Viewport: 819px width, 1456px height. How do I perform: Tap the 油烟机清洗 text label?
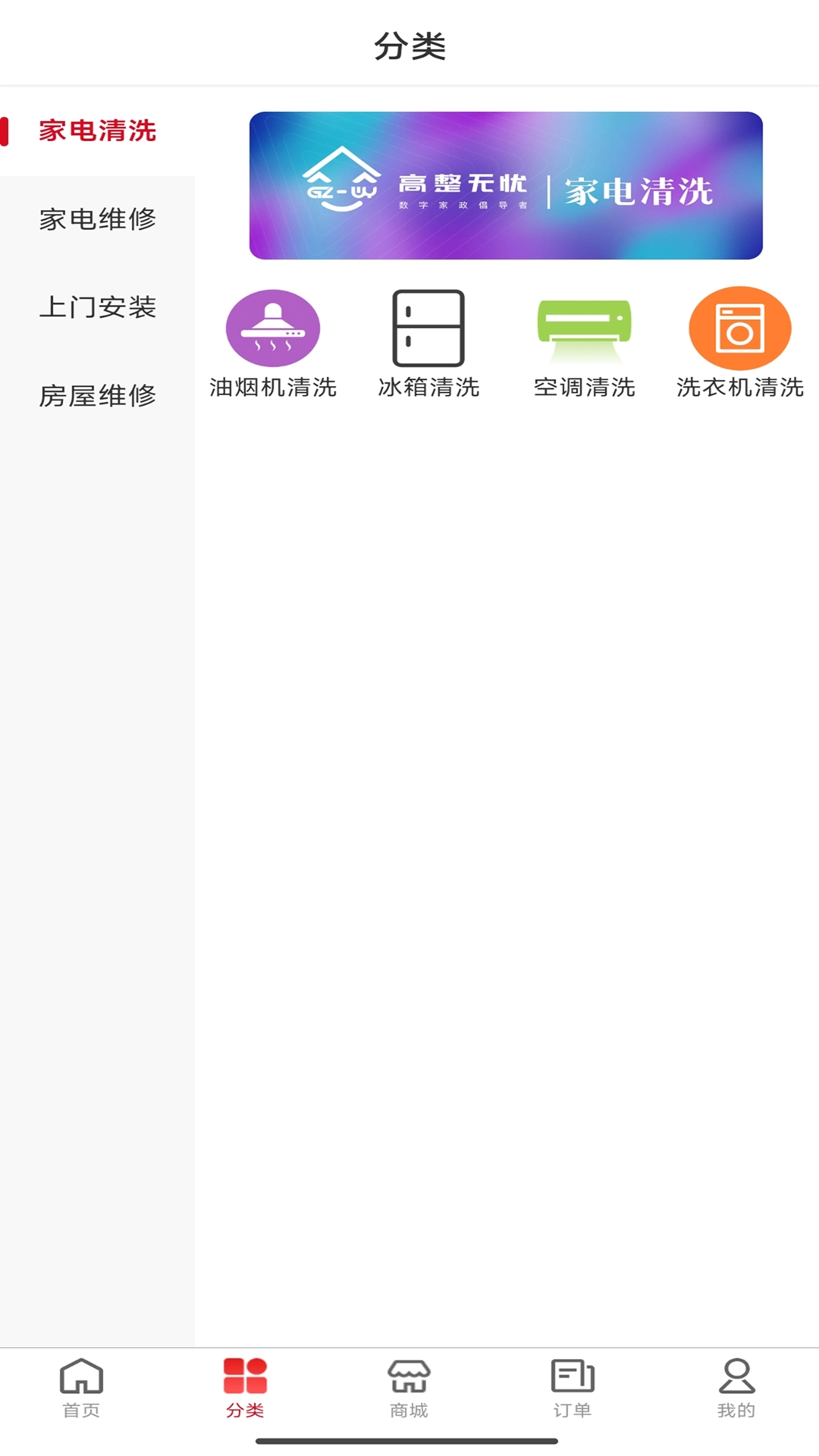tap(273, 387)
